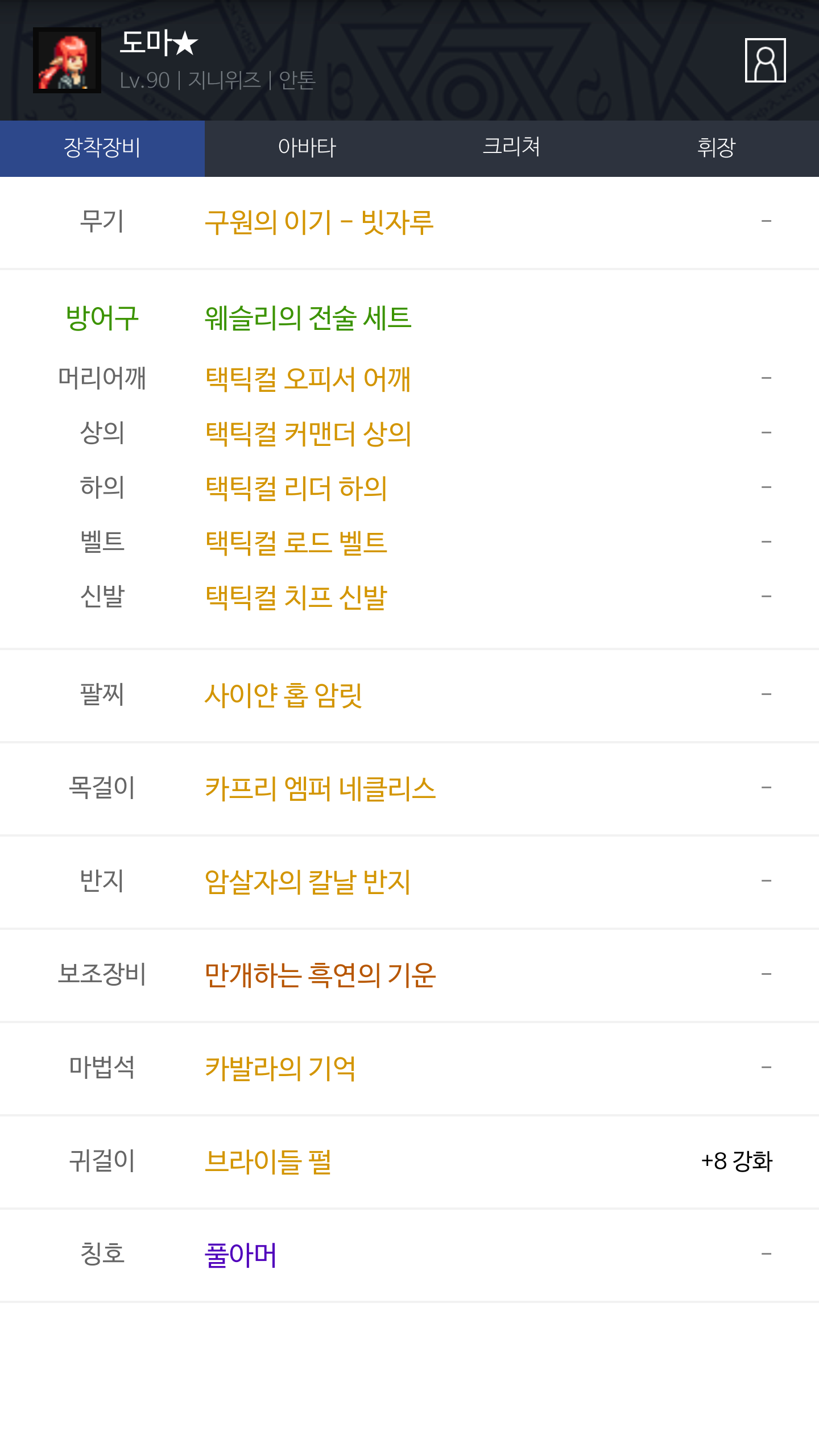This screenshot has width=819, height=1456.
Task: Show 만개하는 흑연의 기운 details
Action: click(320, 975)
